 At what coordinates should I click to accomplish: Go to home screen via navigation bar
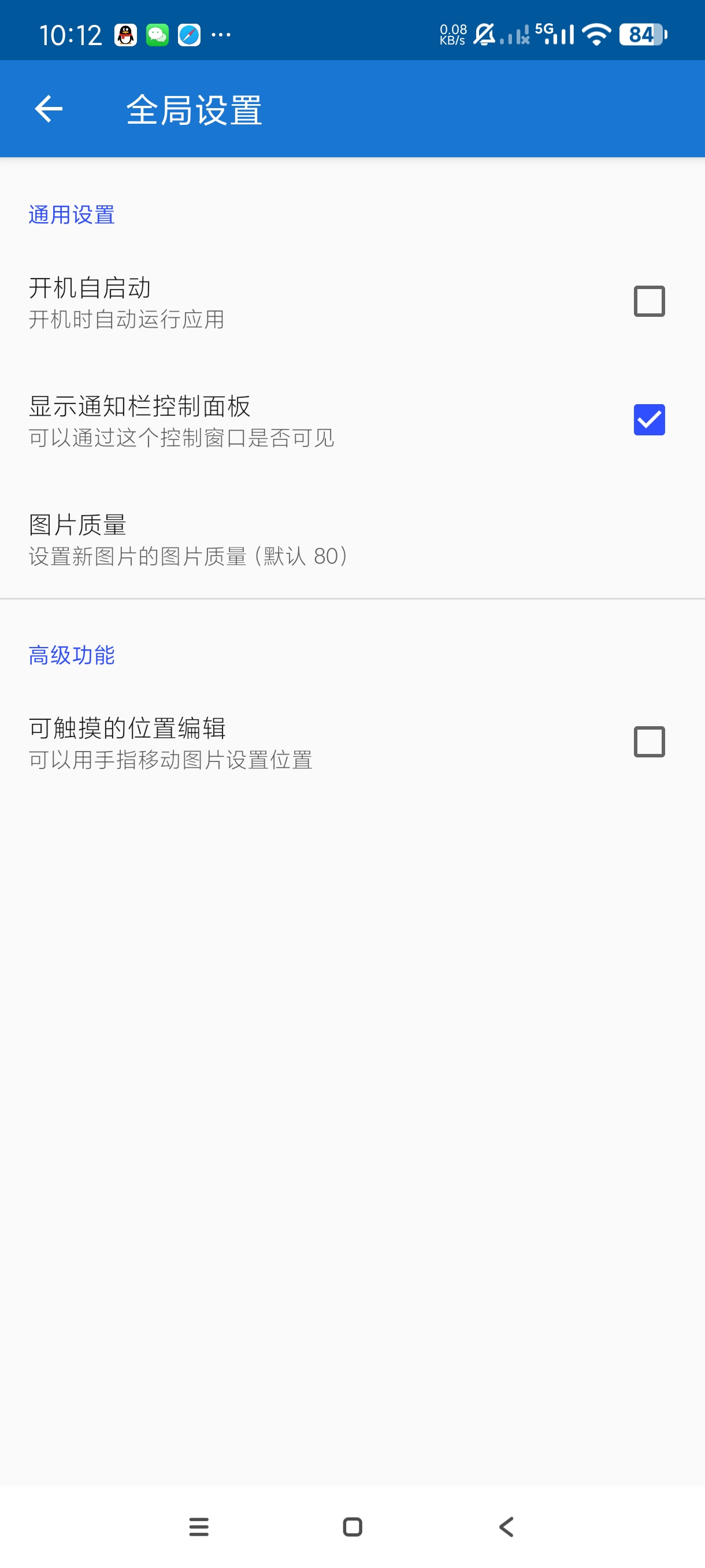353,1526
